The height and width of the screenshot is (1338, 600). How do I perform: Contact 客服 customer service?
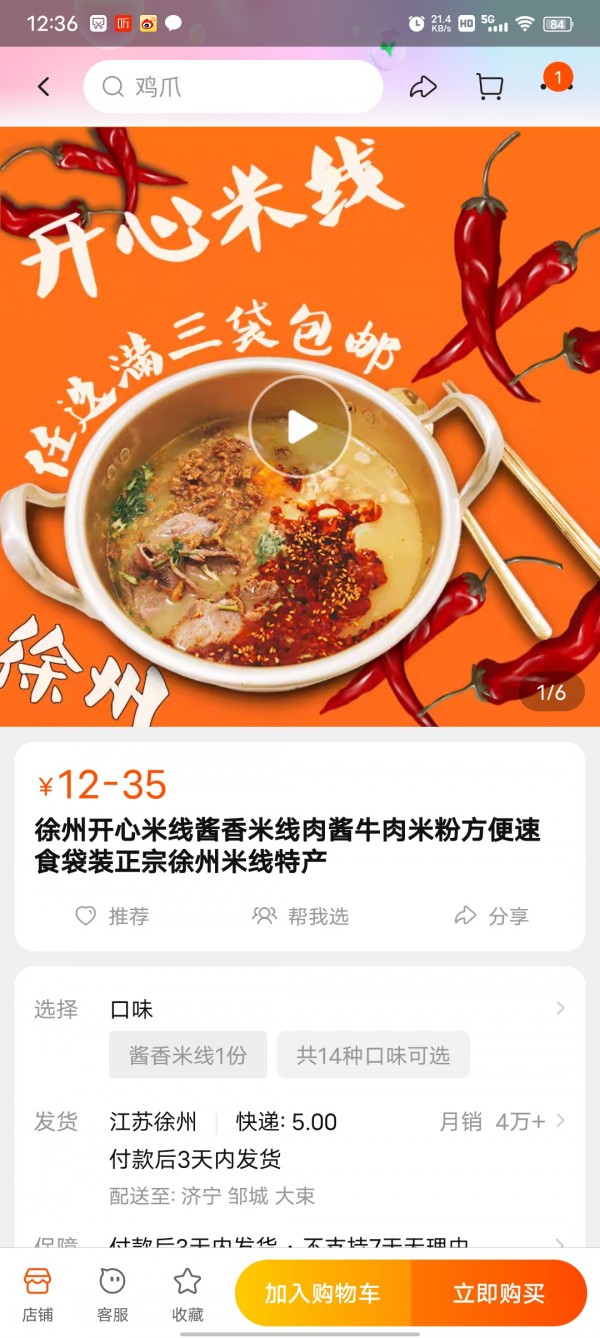click(x=112, y=1294)
